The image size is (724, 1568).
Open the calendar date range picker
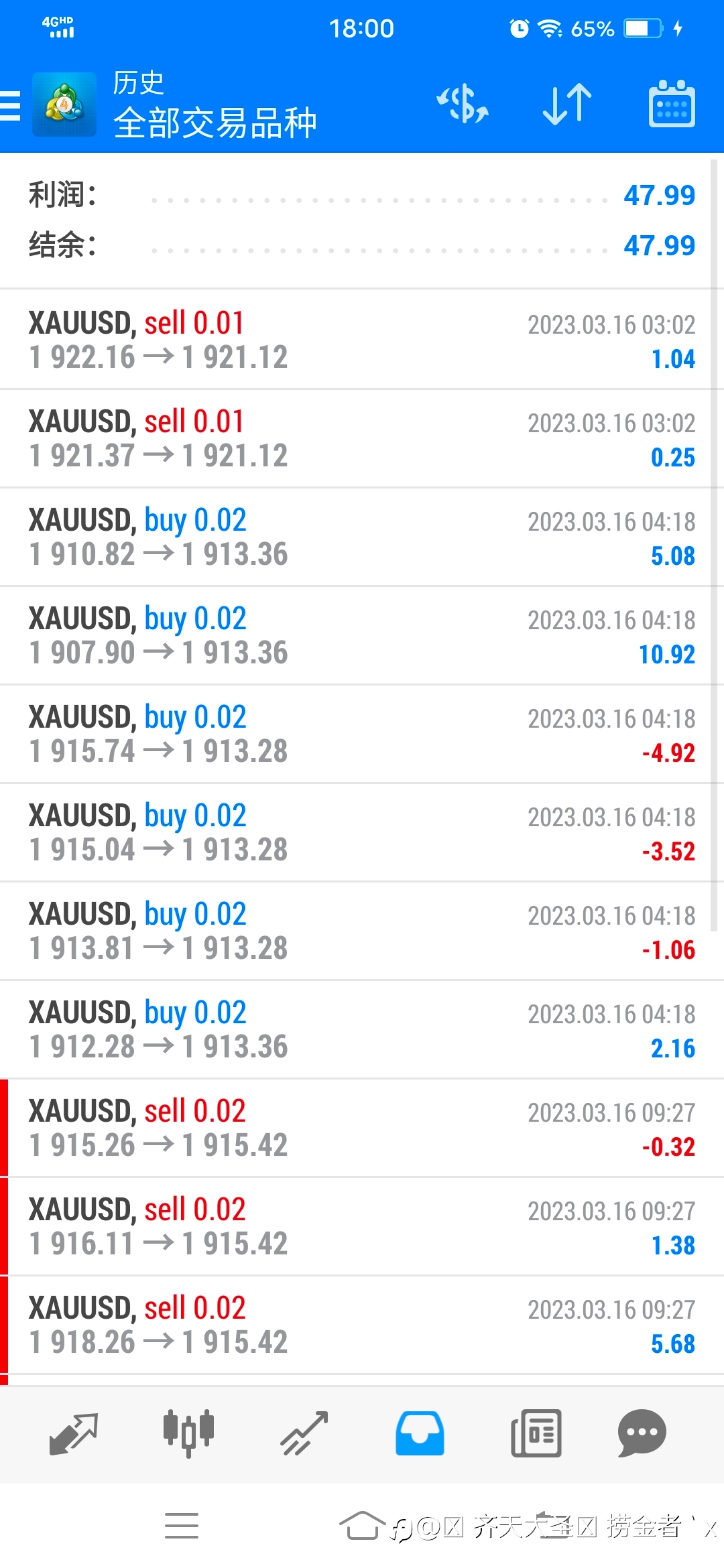click(x=672, y=104)
